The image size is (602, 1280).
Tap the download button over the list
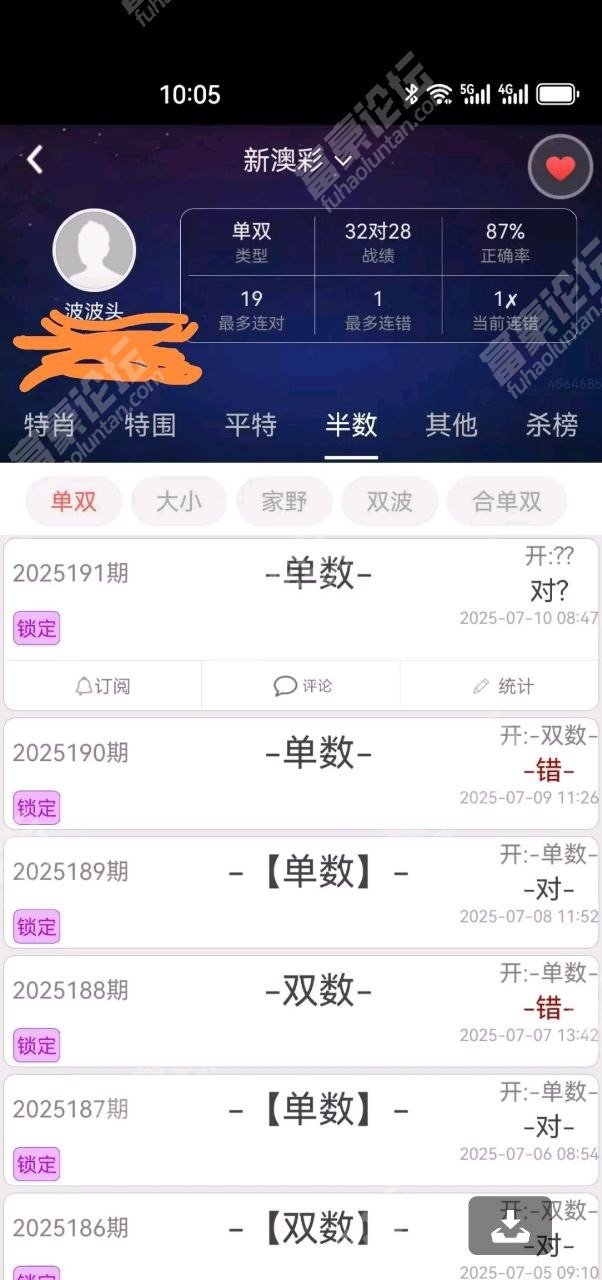510,1226
